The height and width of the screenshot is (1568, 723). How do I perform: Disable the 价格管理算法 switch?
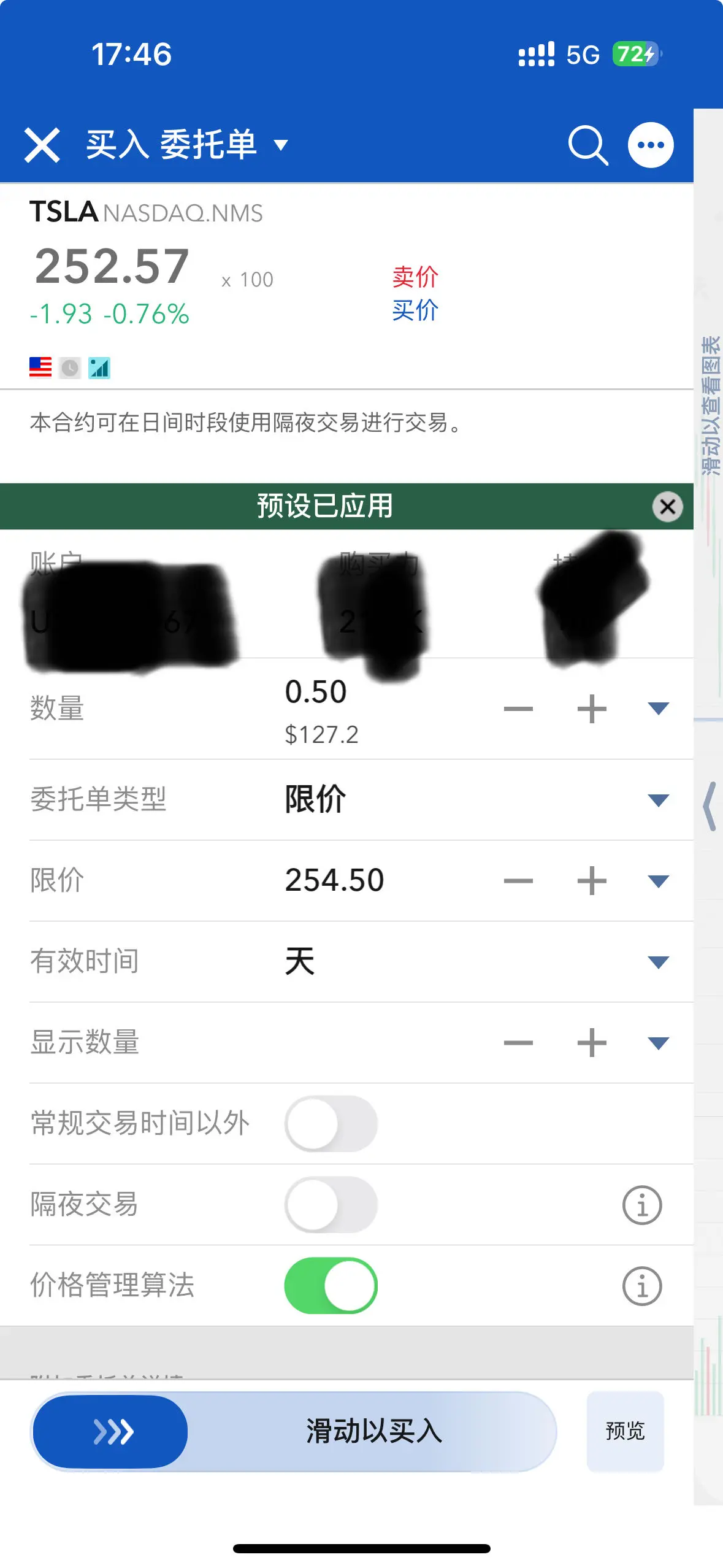pyautogui.click(x=331, y=1286)
